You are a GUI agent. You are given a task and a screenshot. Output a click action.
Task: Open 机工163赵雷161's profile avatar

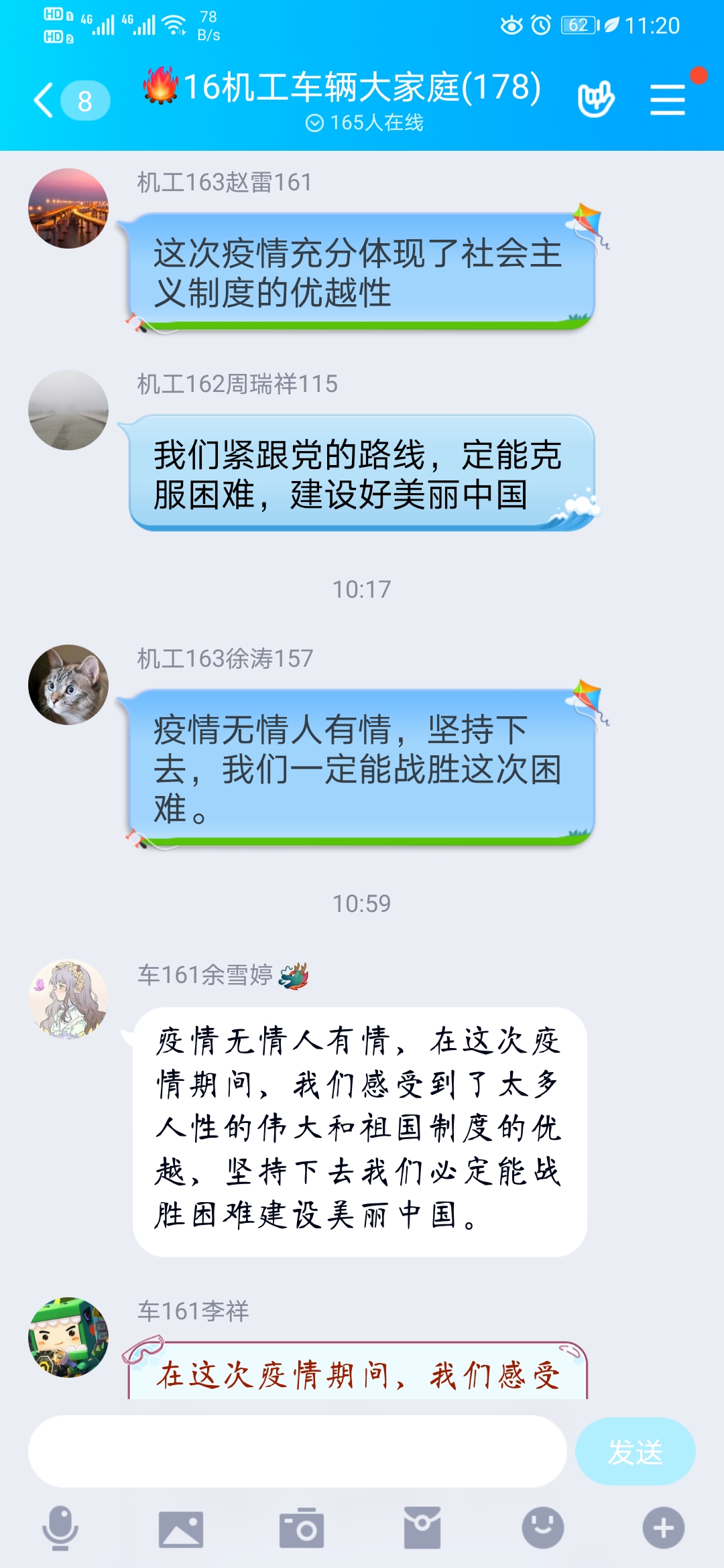tap(68, 208)
